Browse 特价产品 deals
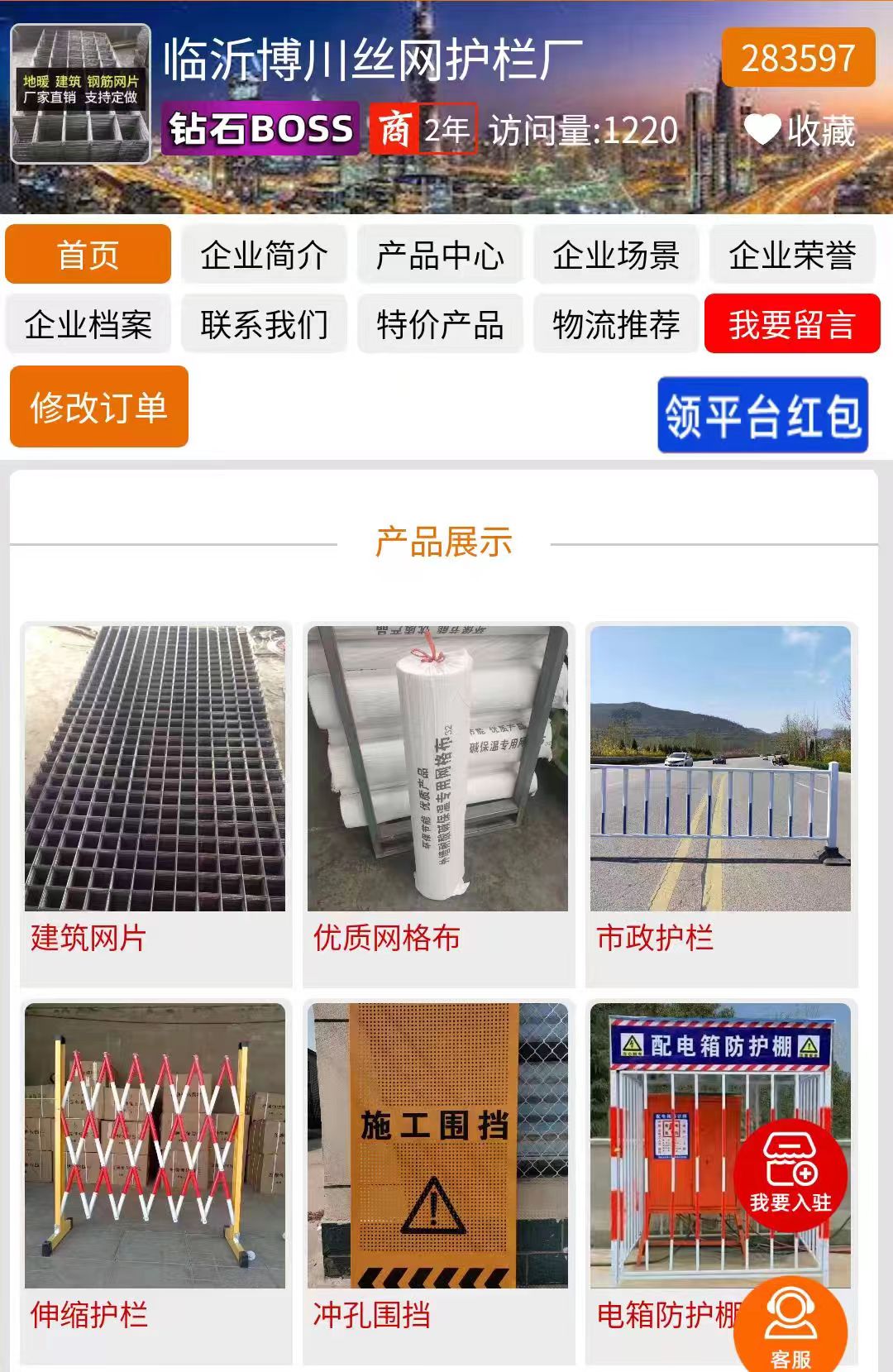Image resolution: width=893 pixels, height=1372 pixels. [x=440, y=324]
